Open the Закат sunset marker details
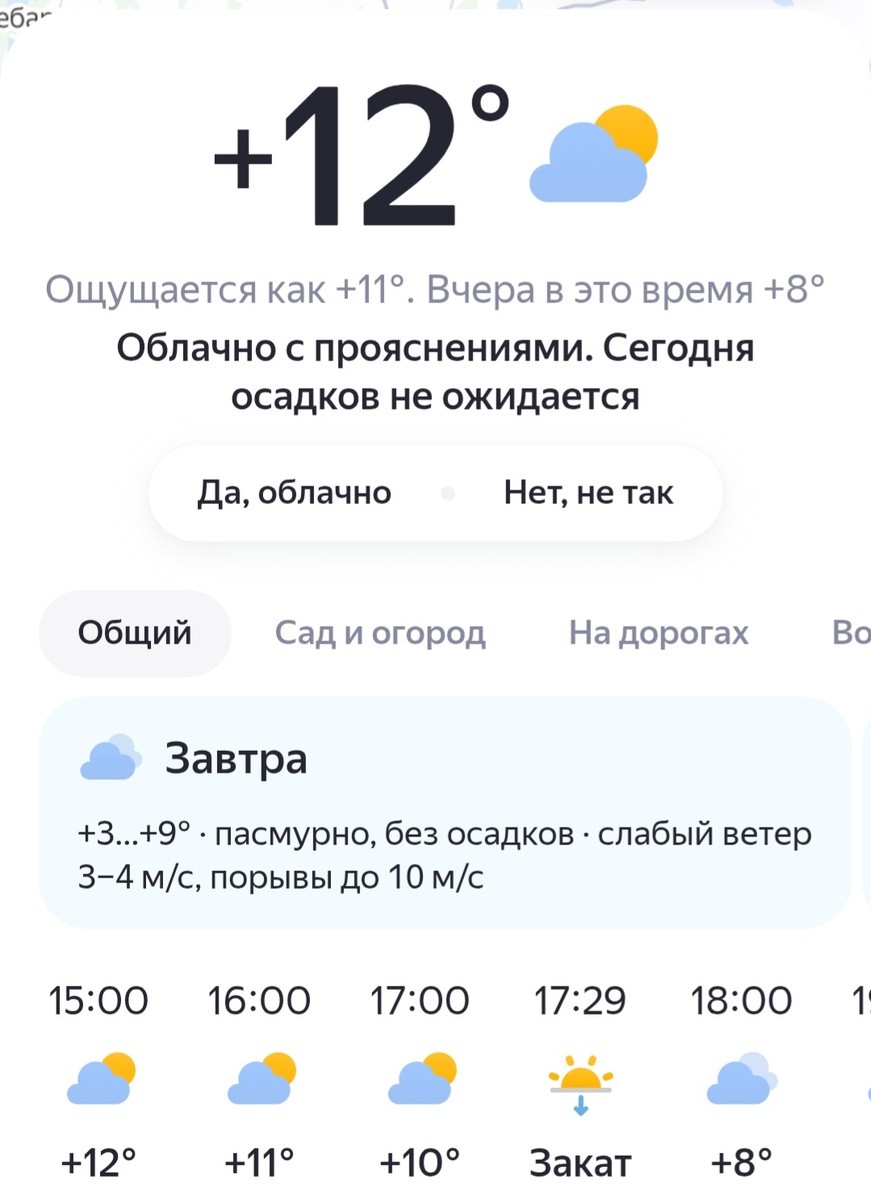Viewport: 871px width, 1200px height. [x=581, y=1162]
